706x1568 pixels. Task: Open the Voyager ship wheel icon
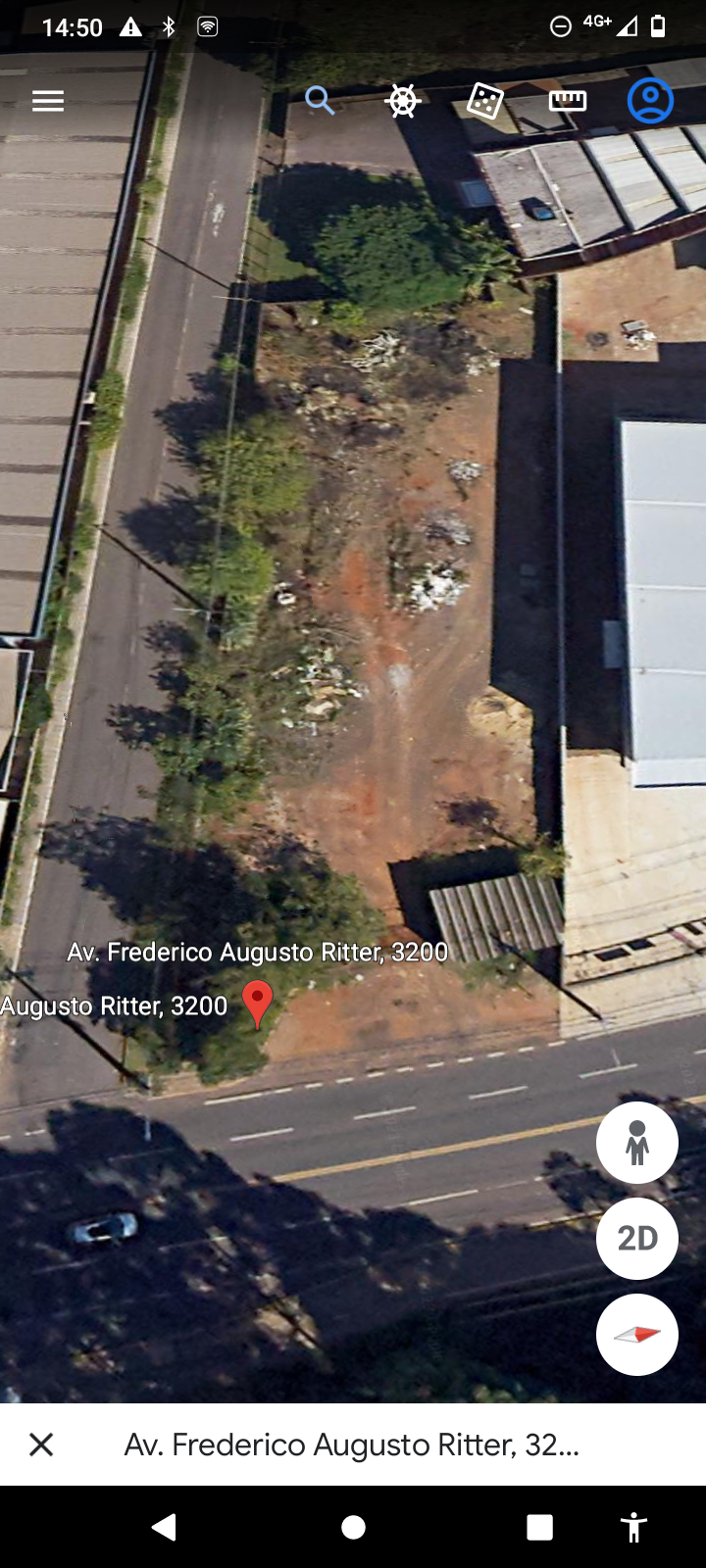point(403,101)
